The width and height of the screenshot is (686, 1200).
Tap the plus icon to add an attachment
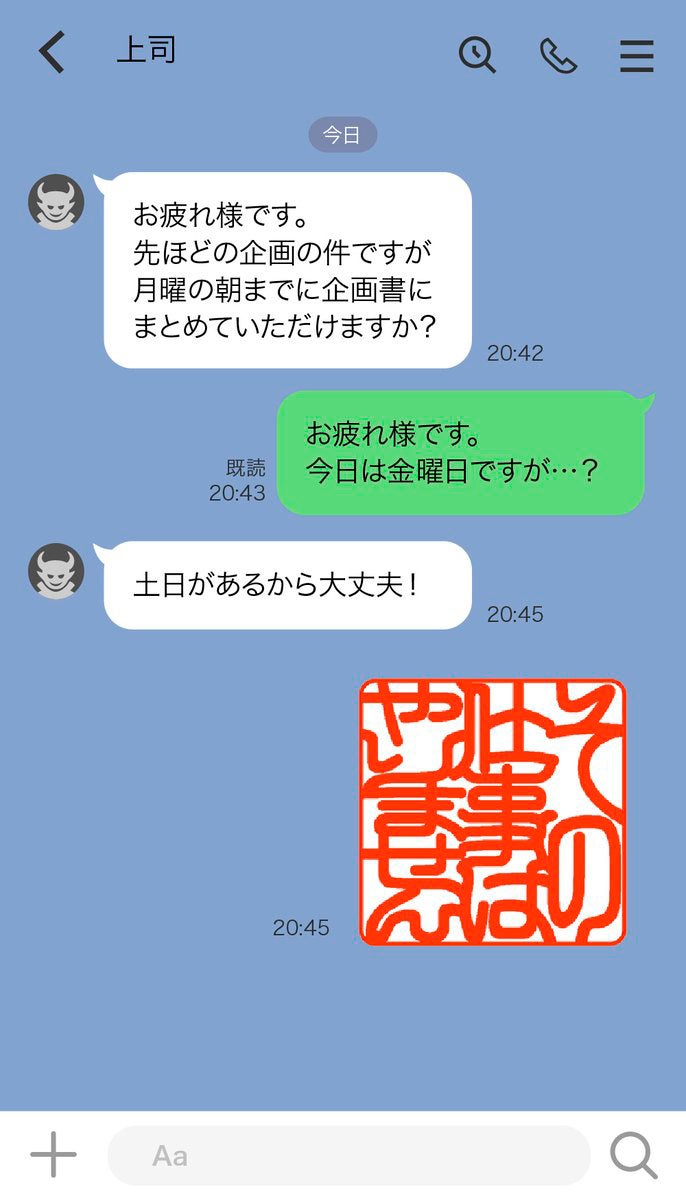click(53, 1156)
